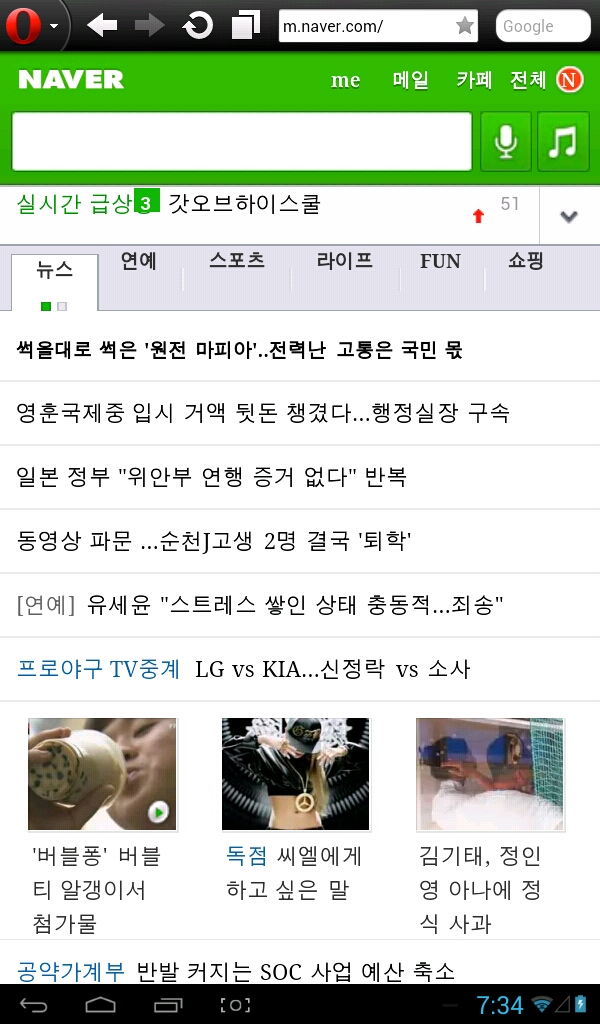Image resolution: width=600 pixels, height=1024 pixels.
Task: Switch to the 스포츠 tab
Action: (x=237, y=262)
